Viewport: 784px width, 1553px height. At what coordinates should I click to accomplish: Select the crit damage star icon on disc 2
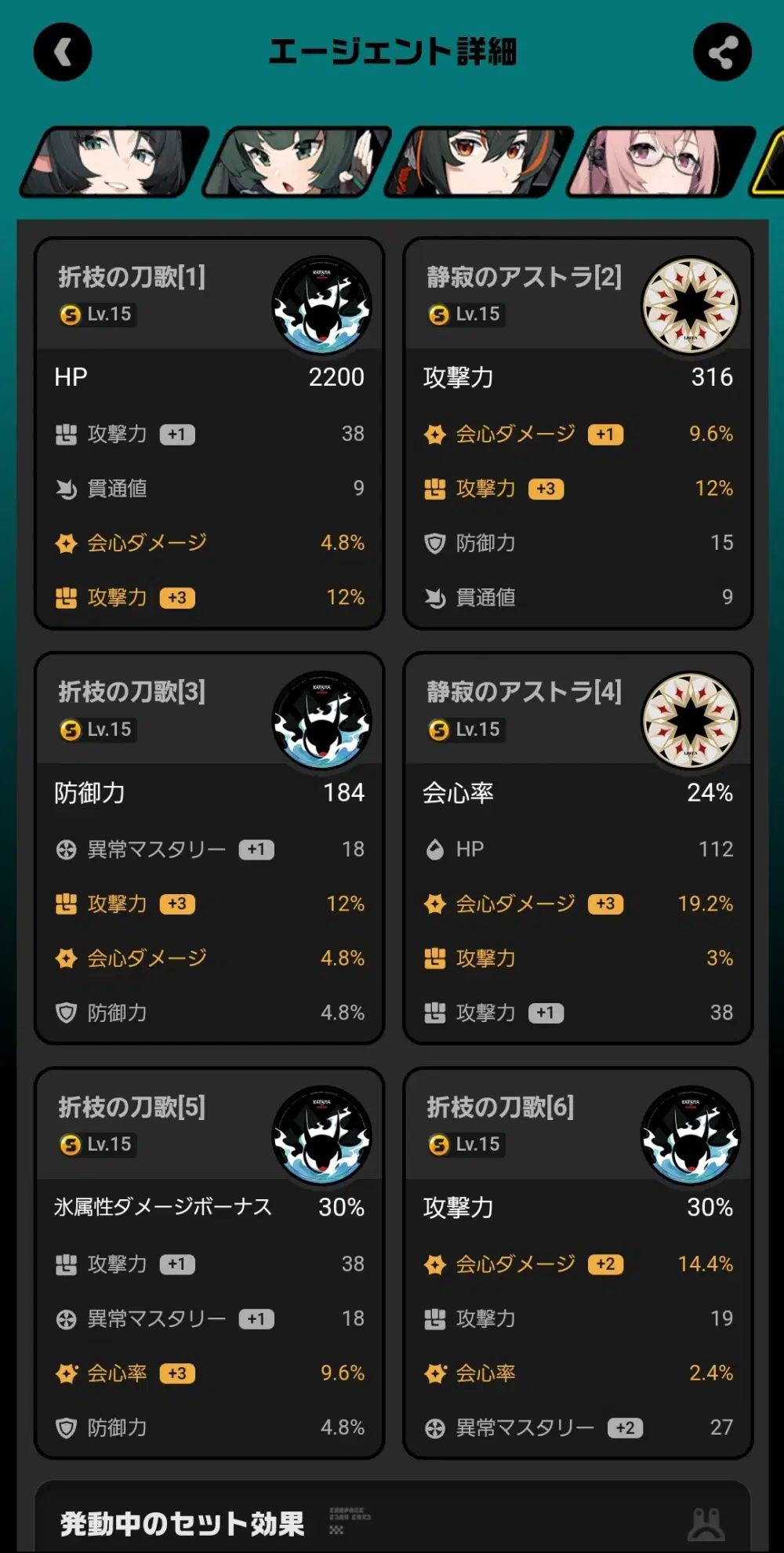(436, 434)
